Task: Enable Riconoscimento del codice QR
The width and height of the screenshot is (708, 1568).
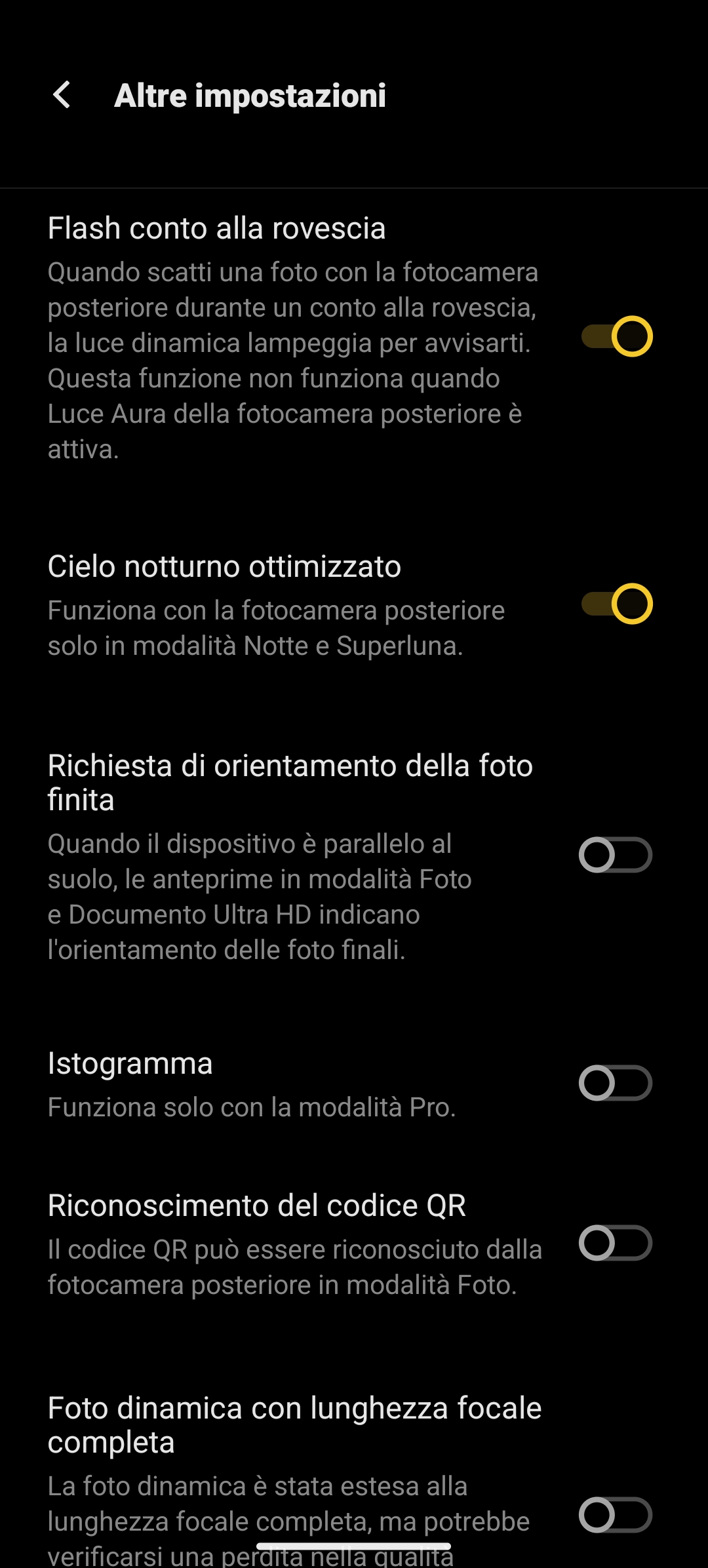Action: click(616, 1243)
